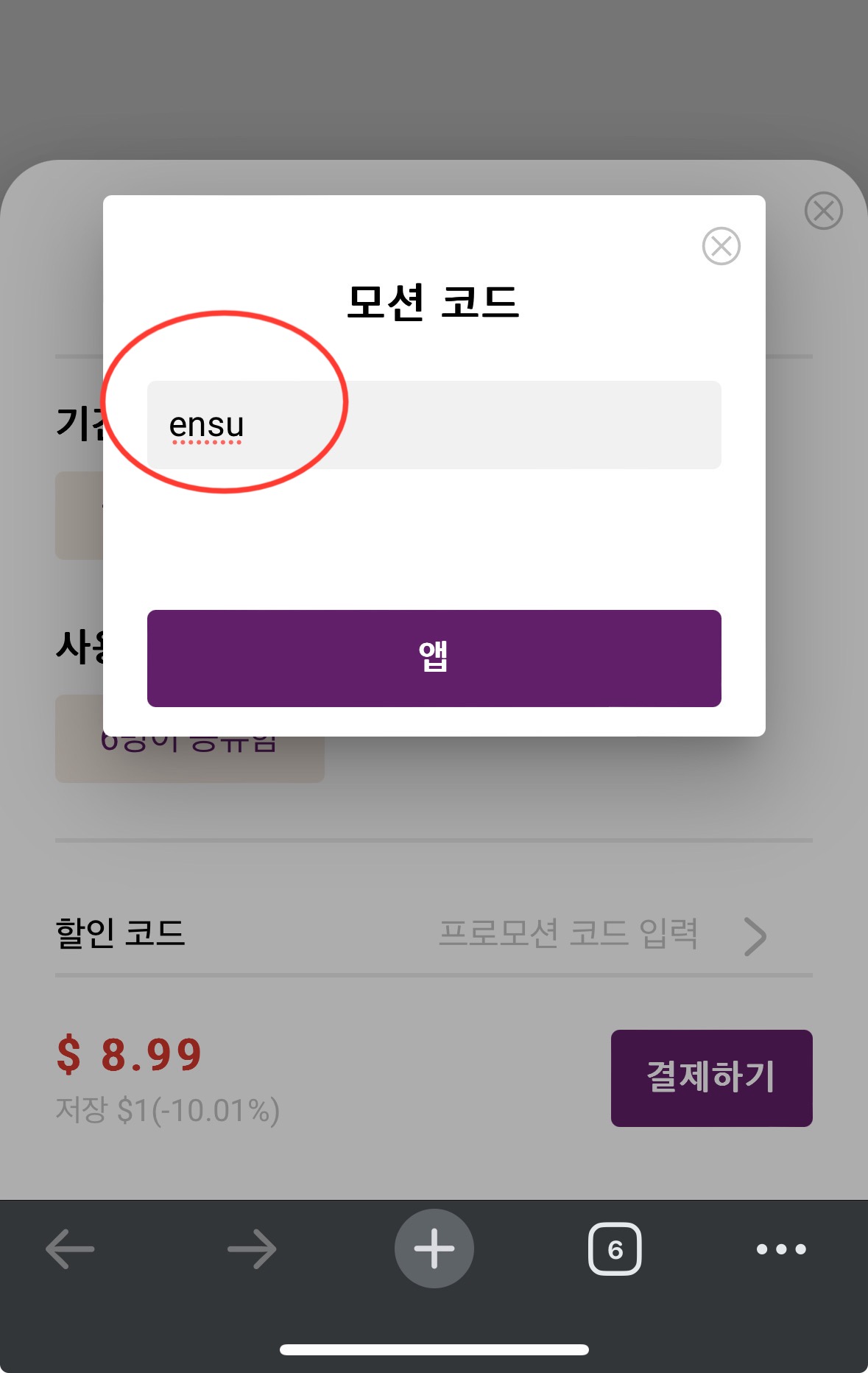Close the 모션 코드 dialog with its X
The height and width of the screenshot is (1373, 868).
721,245
